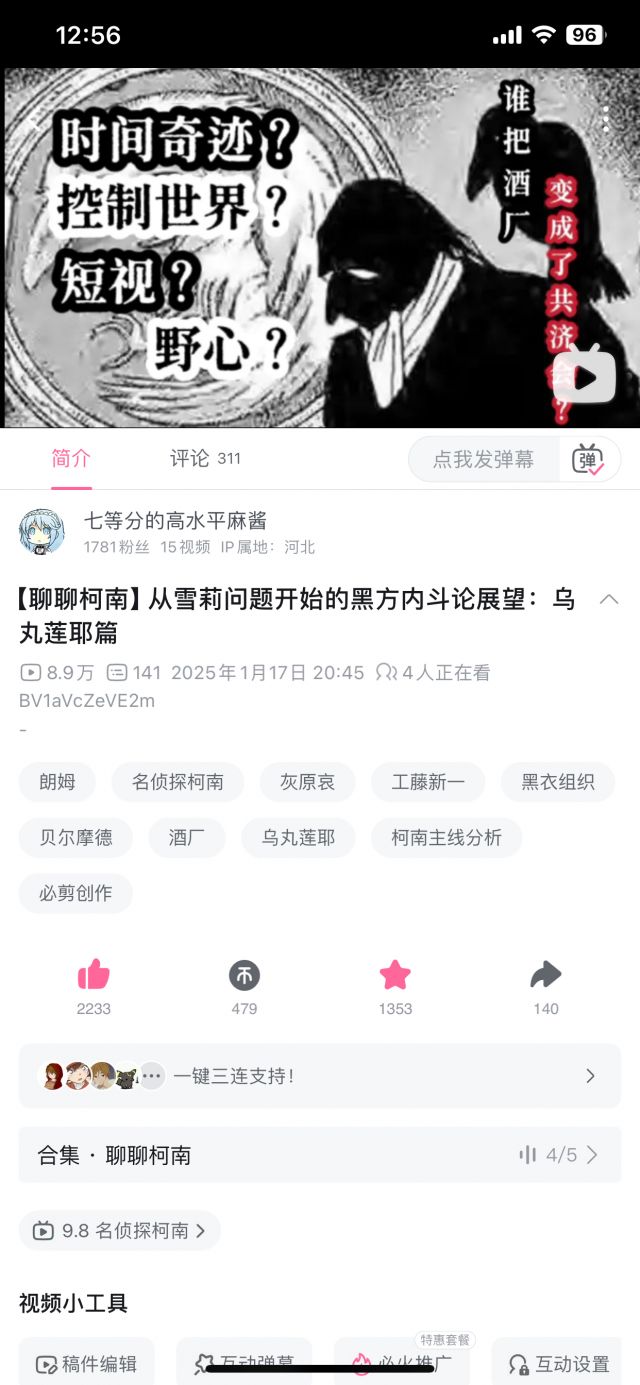Open the 合集 · 聊聊柯南 collection
This screenshot has width=640, height=1385.
(320, 1155)
